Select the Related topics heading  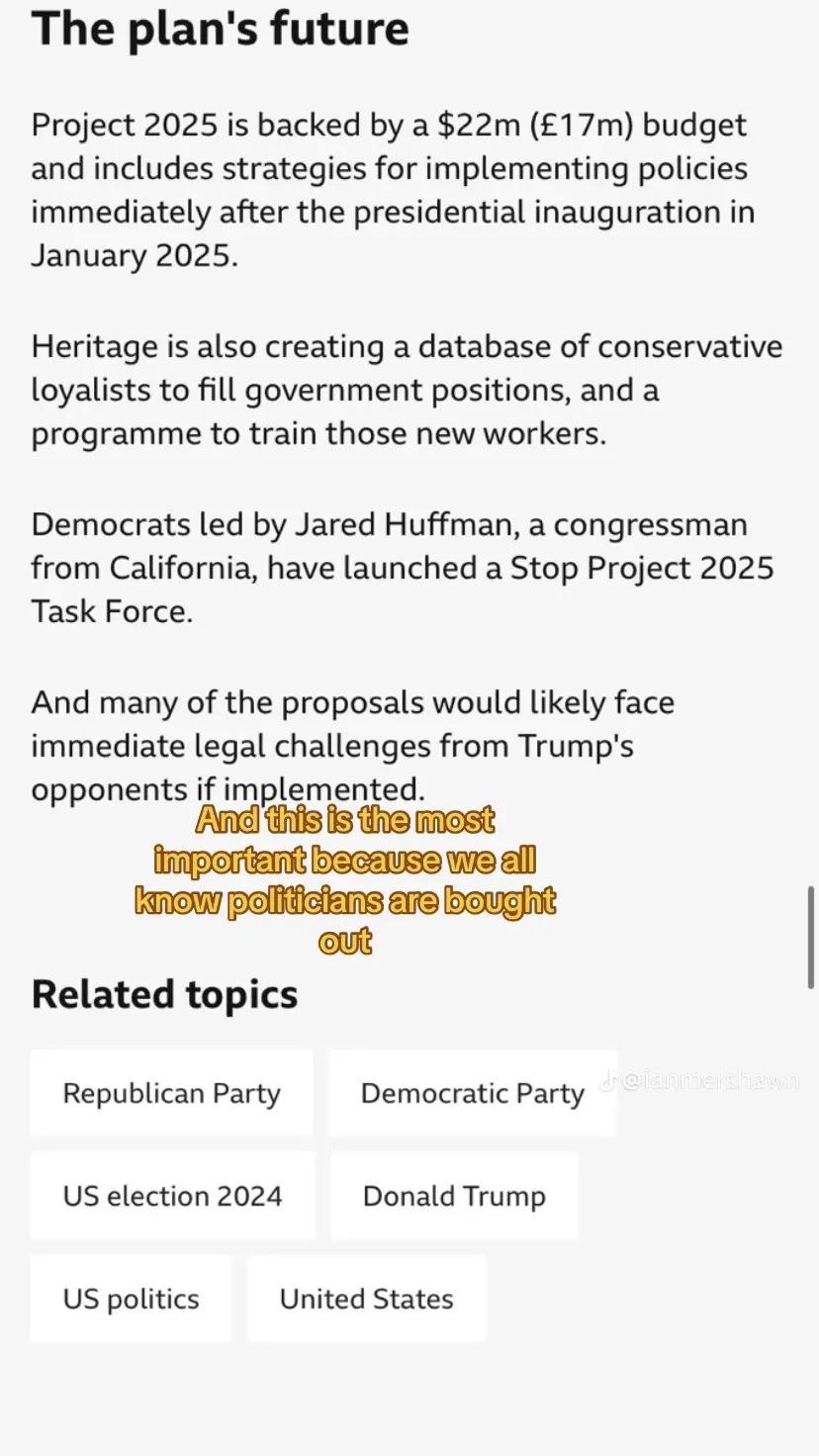click(164, 993)
